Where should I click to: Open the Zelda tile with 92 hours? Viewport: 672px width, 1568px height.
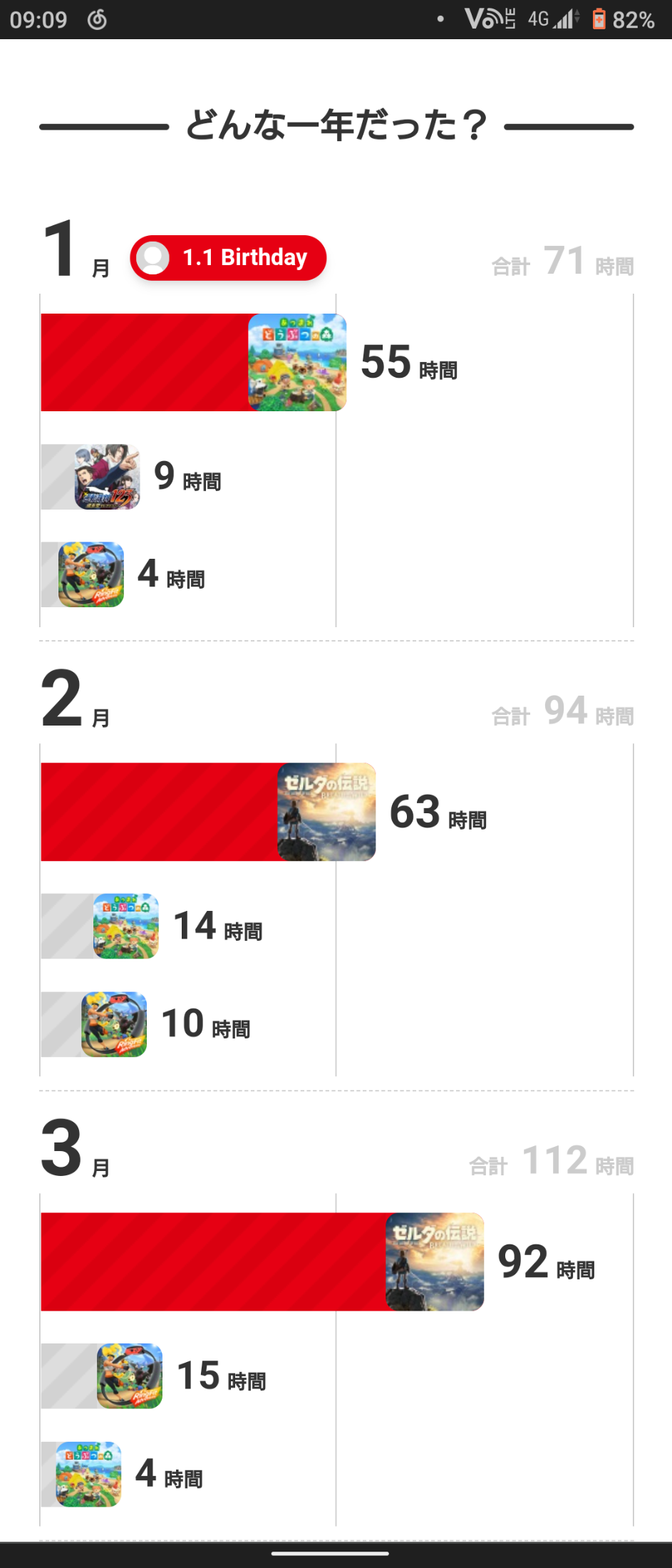[435, 1262]
